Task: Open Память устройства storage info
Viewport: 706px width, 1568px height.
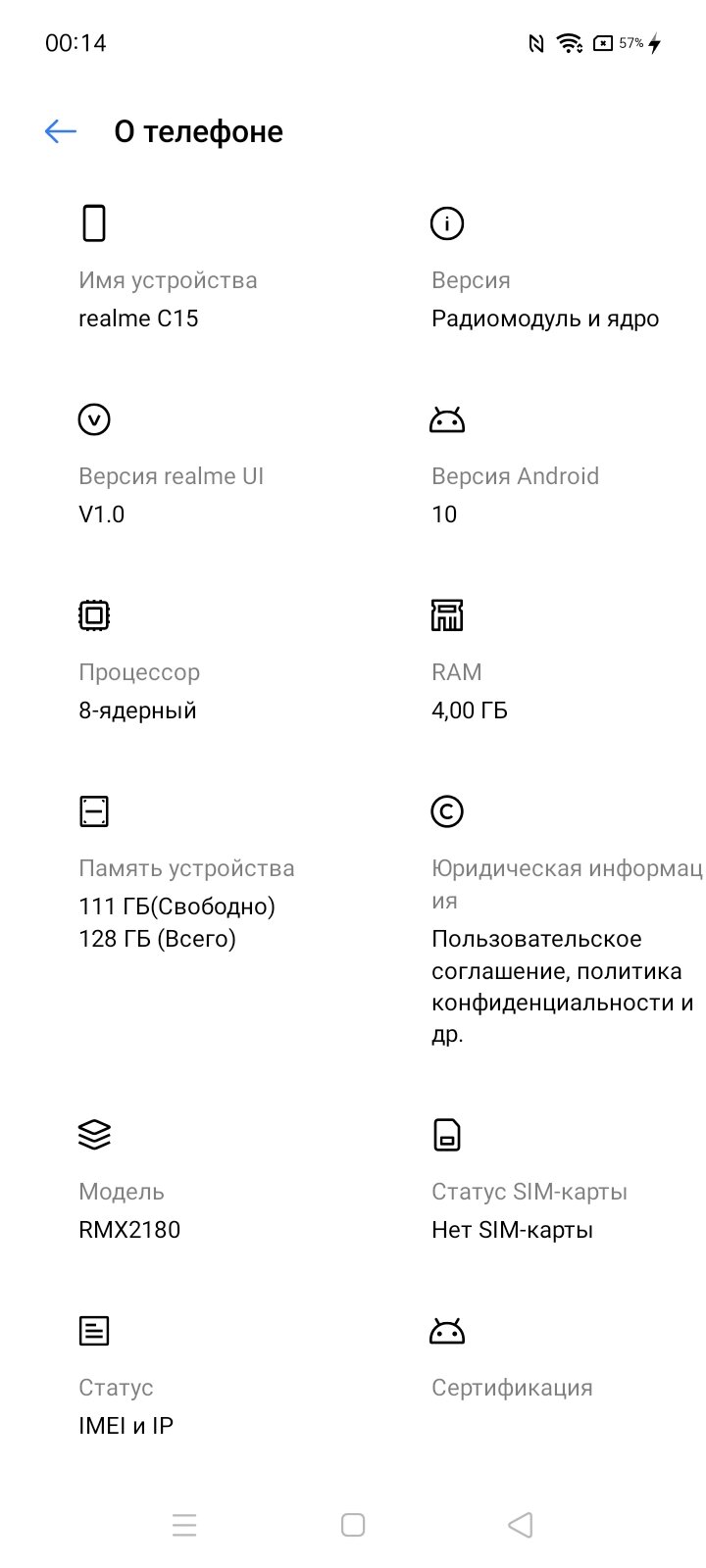Action: point(196,874)
